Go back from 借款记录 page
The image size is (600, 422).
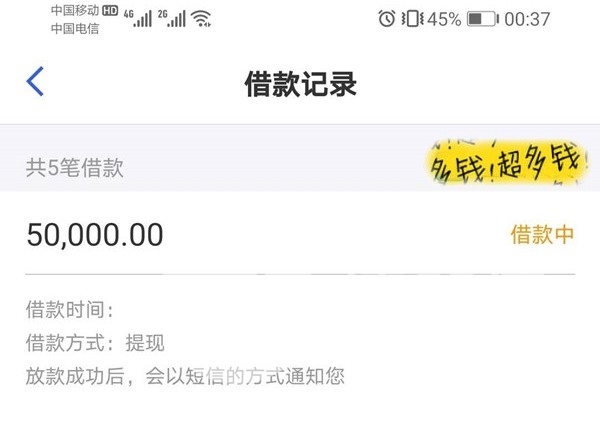coord(36,82)
